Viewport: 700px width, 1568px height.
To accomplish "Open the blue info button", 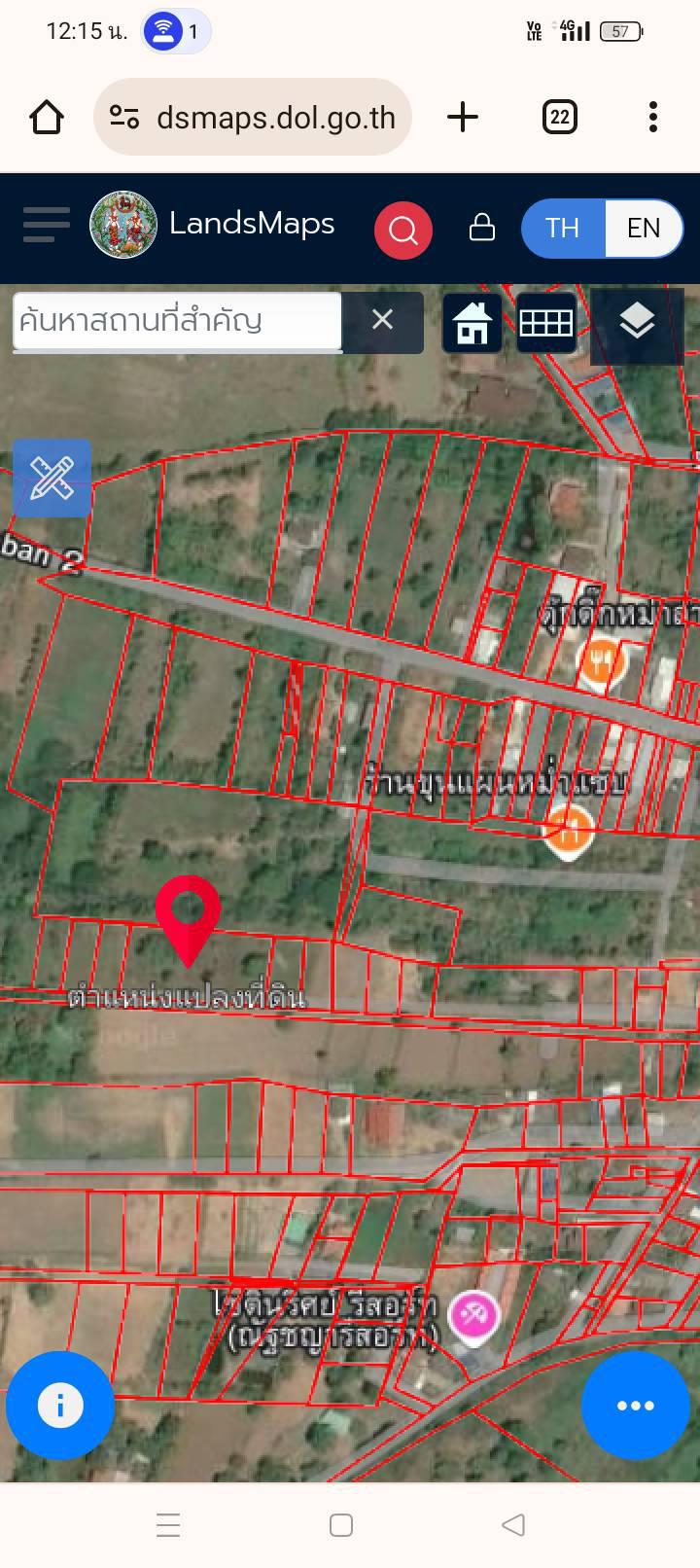I will click(60, 1406).
